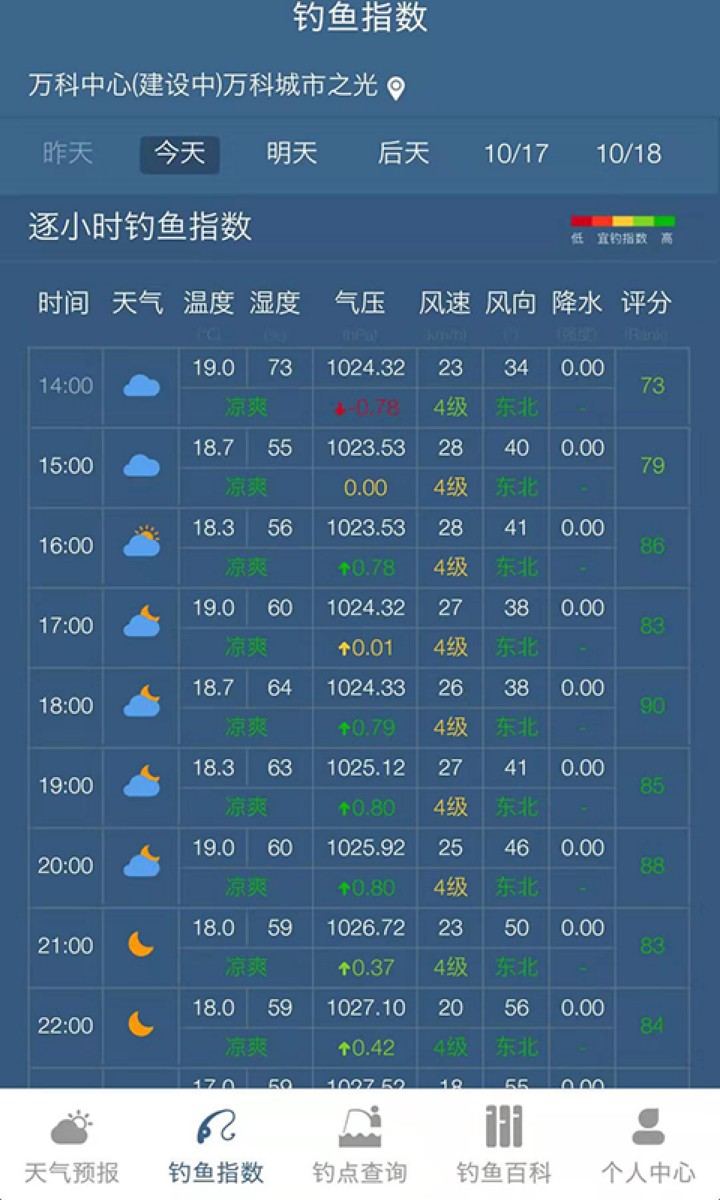Click the location pin icon beside 万科城市之光

click(398, 88)
